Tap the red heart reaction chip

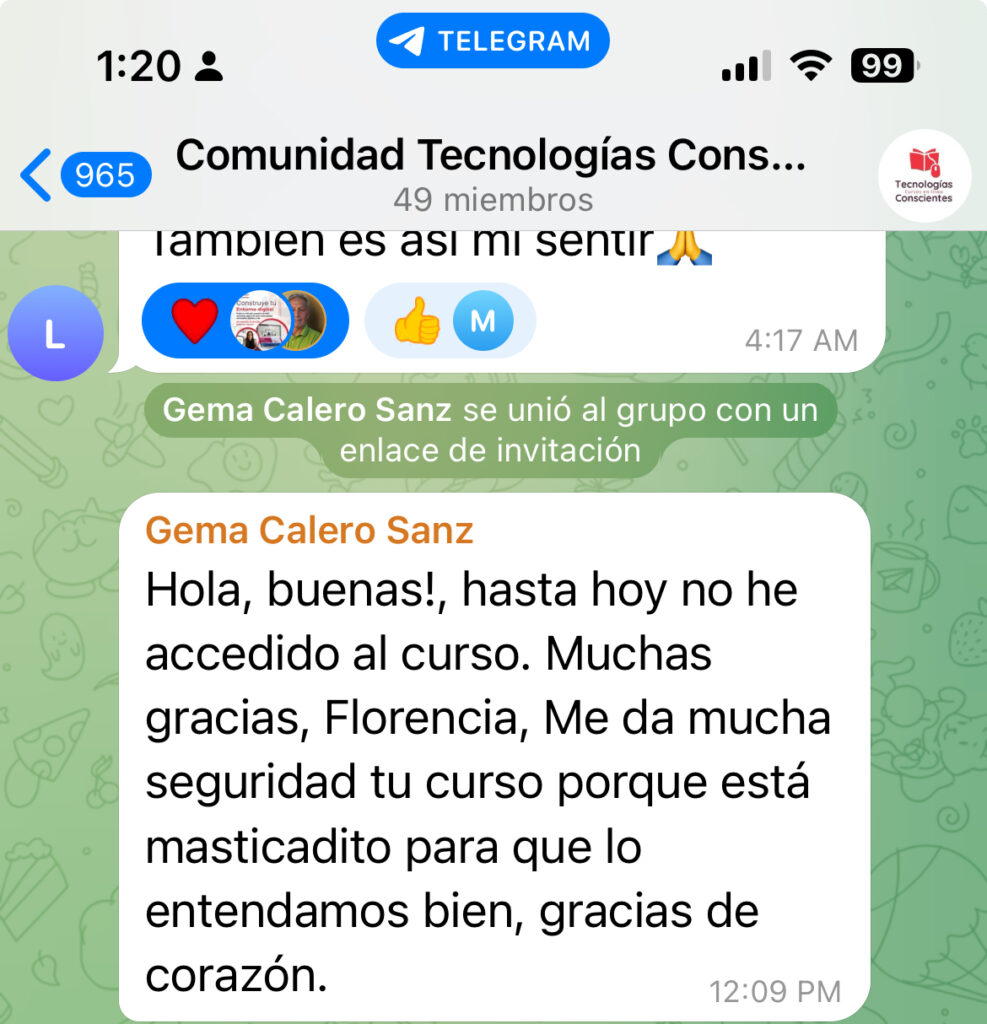(244, 321)
